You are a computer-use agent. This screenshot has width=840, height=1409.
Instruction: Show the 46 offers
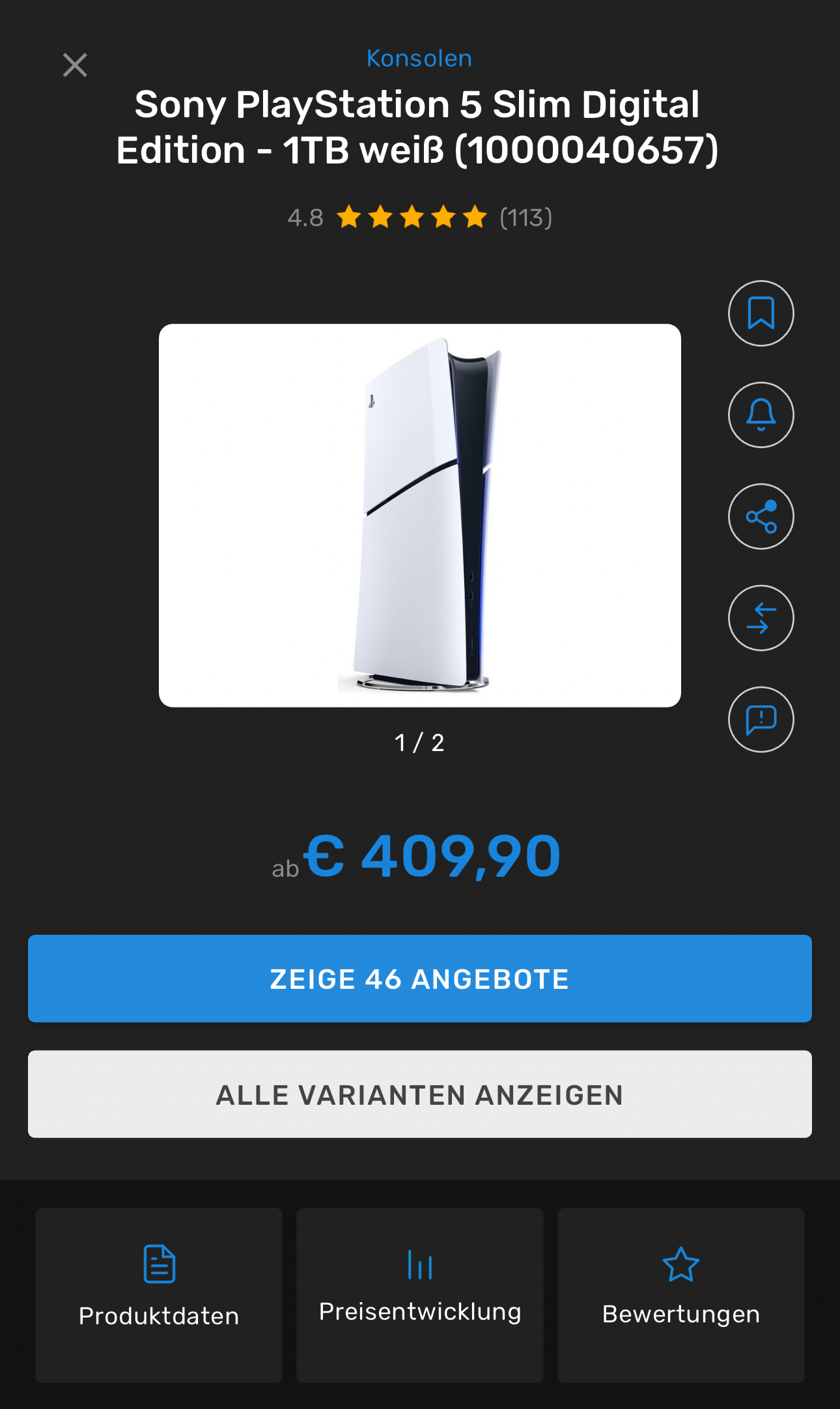click(420, 978)
